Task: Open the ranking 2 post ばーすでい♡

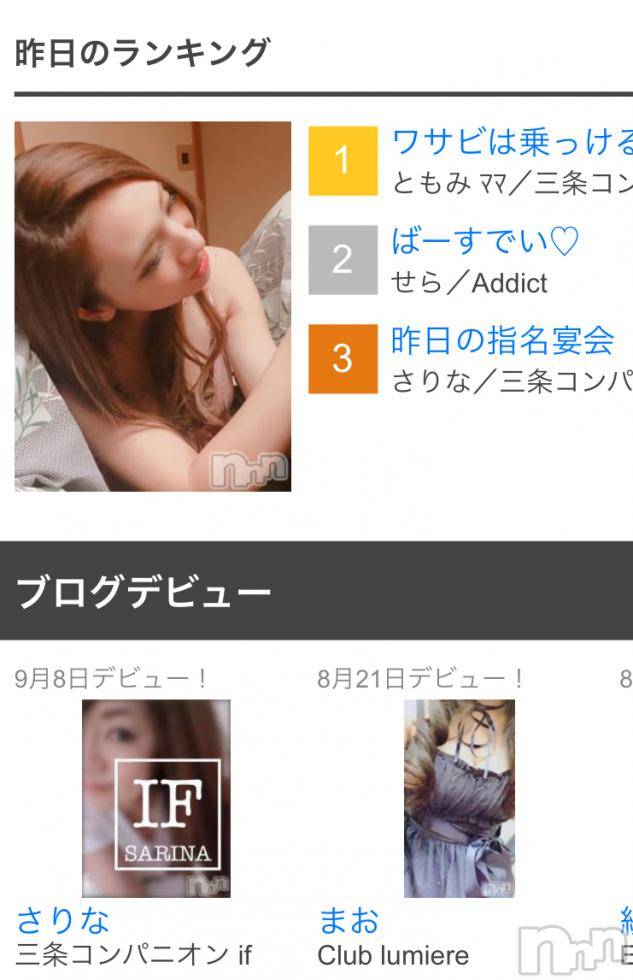Action: (484, 241)
